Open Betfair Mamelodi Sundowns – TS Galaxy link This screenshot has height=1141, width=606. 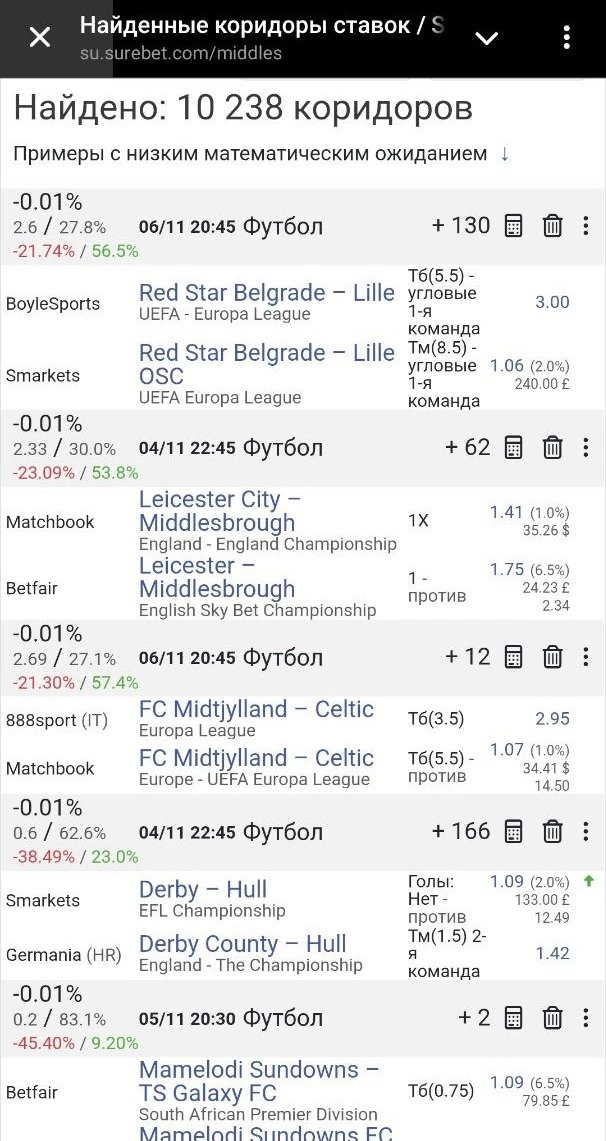[259, 1081]
